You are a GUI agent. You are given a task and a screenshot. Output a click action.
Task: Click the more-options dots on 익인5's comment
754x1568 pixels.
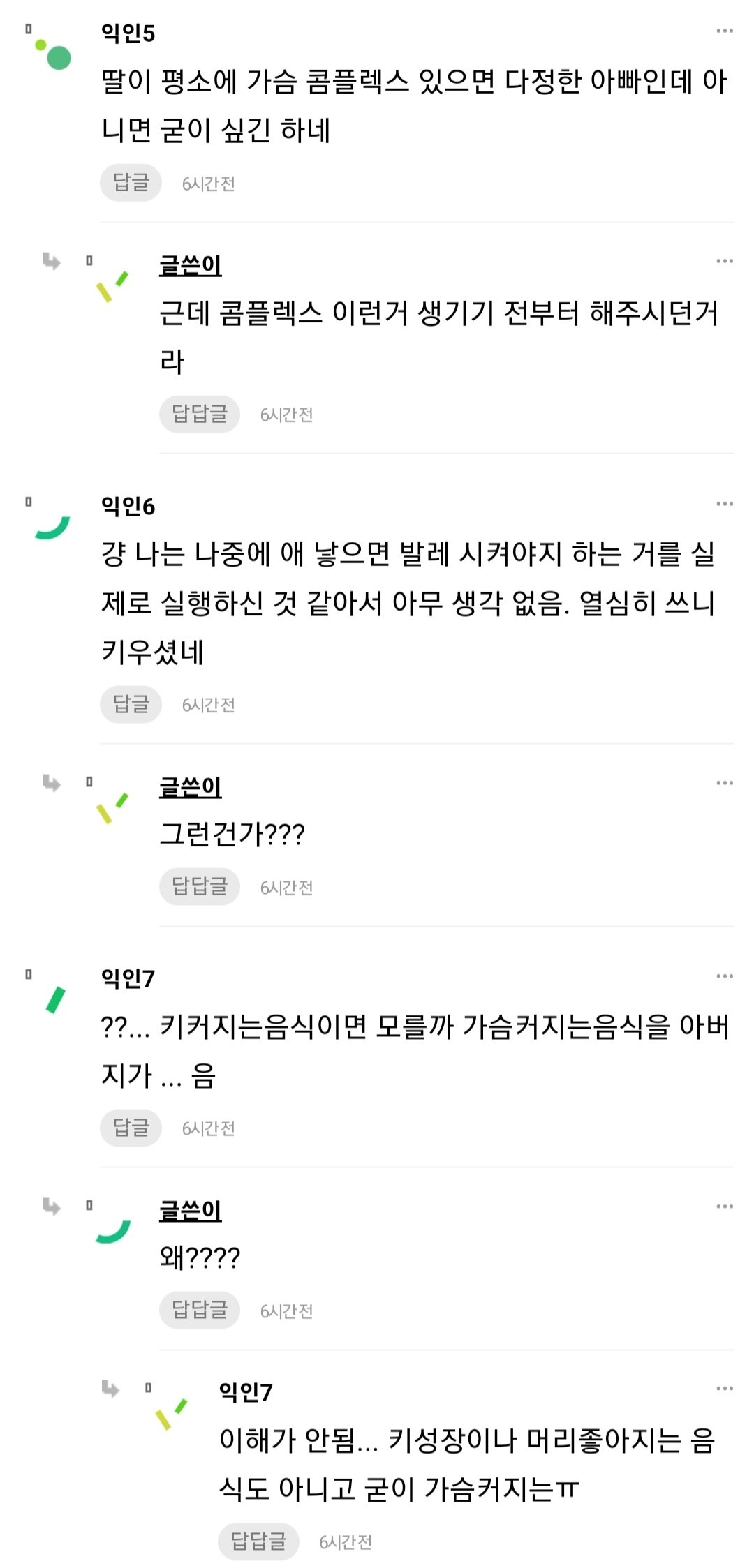point(723,29)
